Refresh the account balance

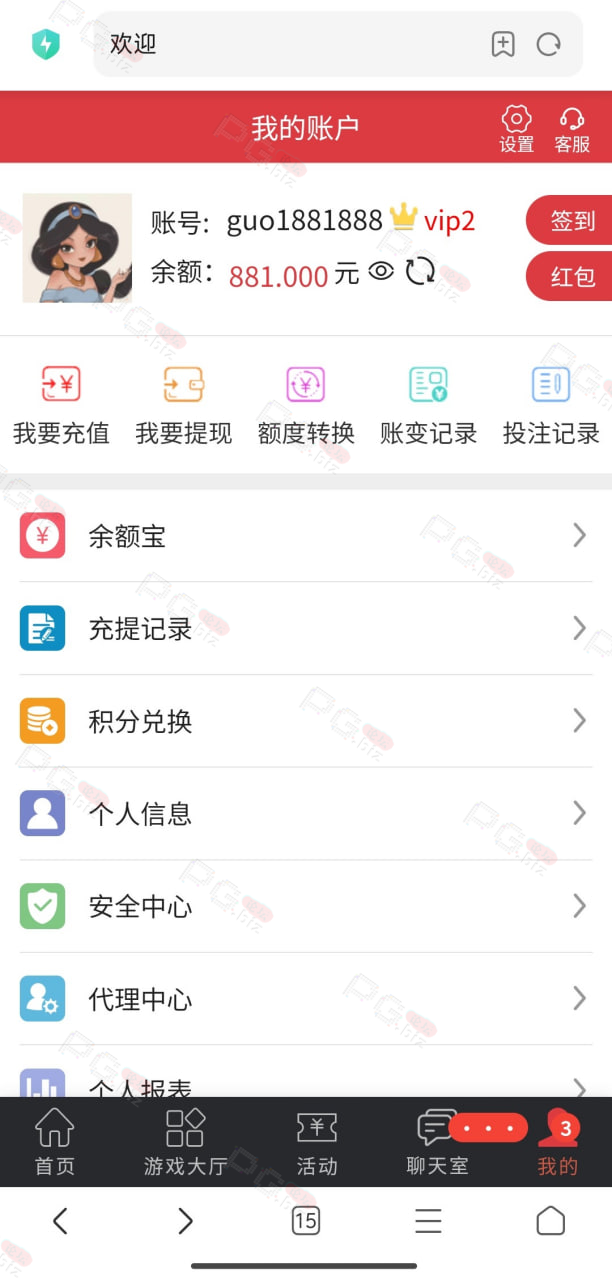pyautogui.click(x=420, y=271)
